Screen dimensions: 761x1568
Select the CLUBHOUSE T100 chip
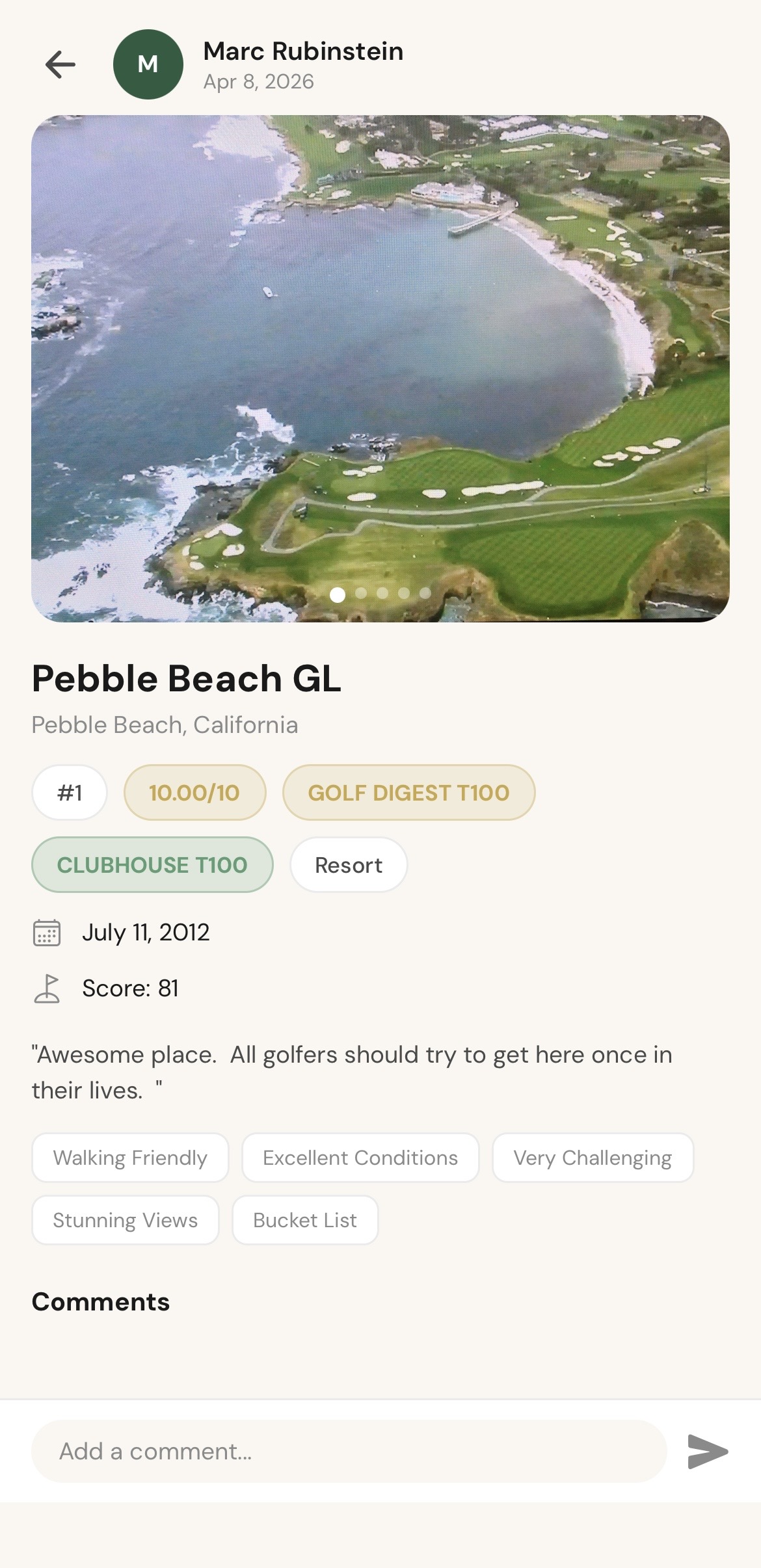[x=152, y=864]
